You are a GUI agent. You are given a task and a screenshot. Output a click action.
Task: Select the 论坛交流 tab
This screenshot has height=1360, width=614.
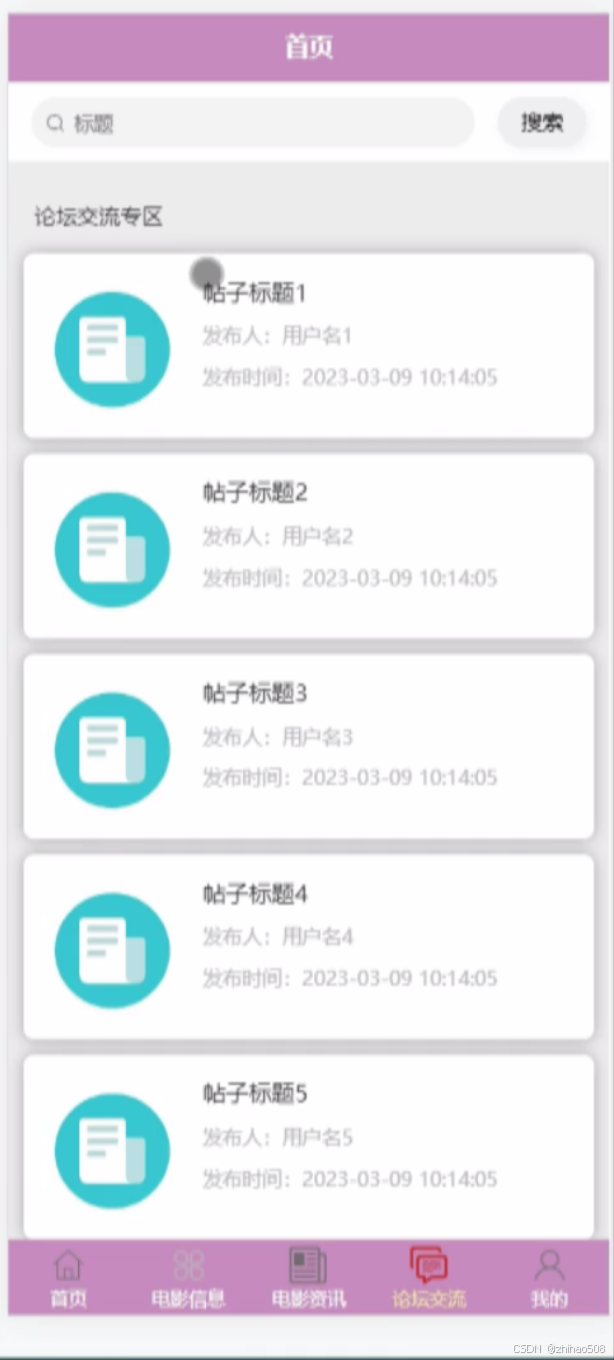[429, 1278]
